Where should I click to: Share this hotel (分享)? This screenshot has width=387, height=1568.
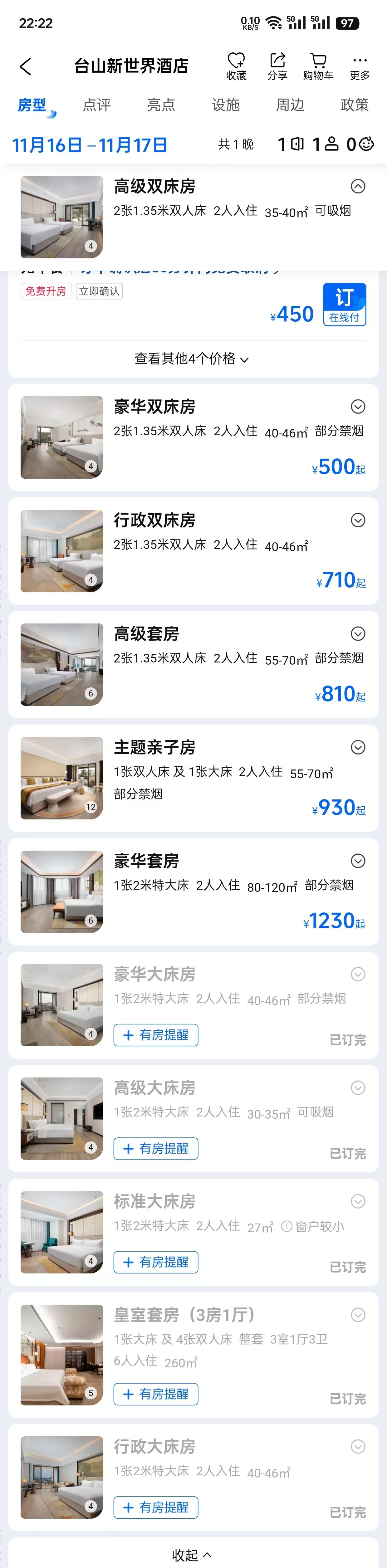[x=277, y=66]
